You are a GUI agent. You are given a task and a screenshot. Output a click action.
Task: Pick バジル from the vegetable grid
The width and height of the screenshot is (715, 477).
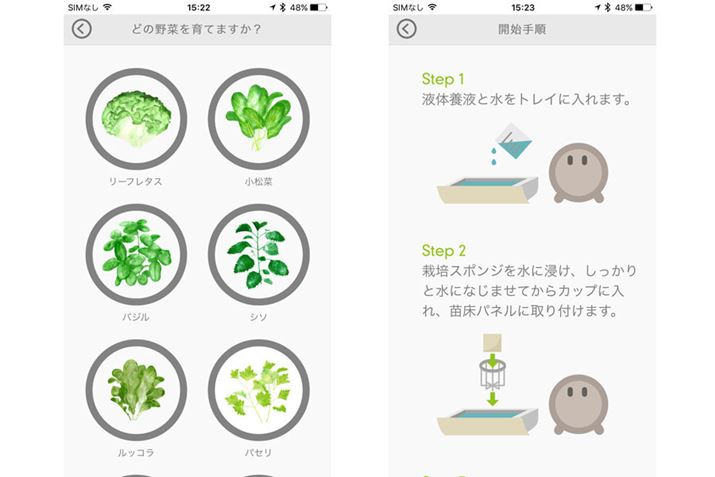point(136,255)
